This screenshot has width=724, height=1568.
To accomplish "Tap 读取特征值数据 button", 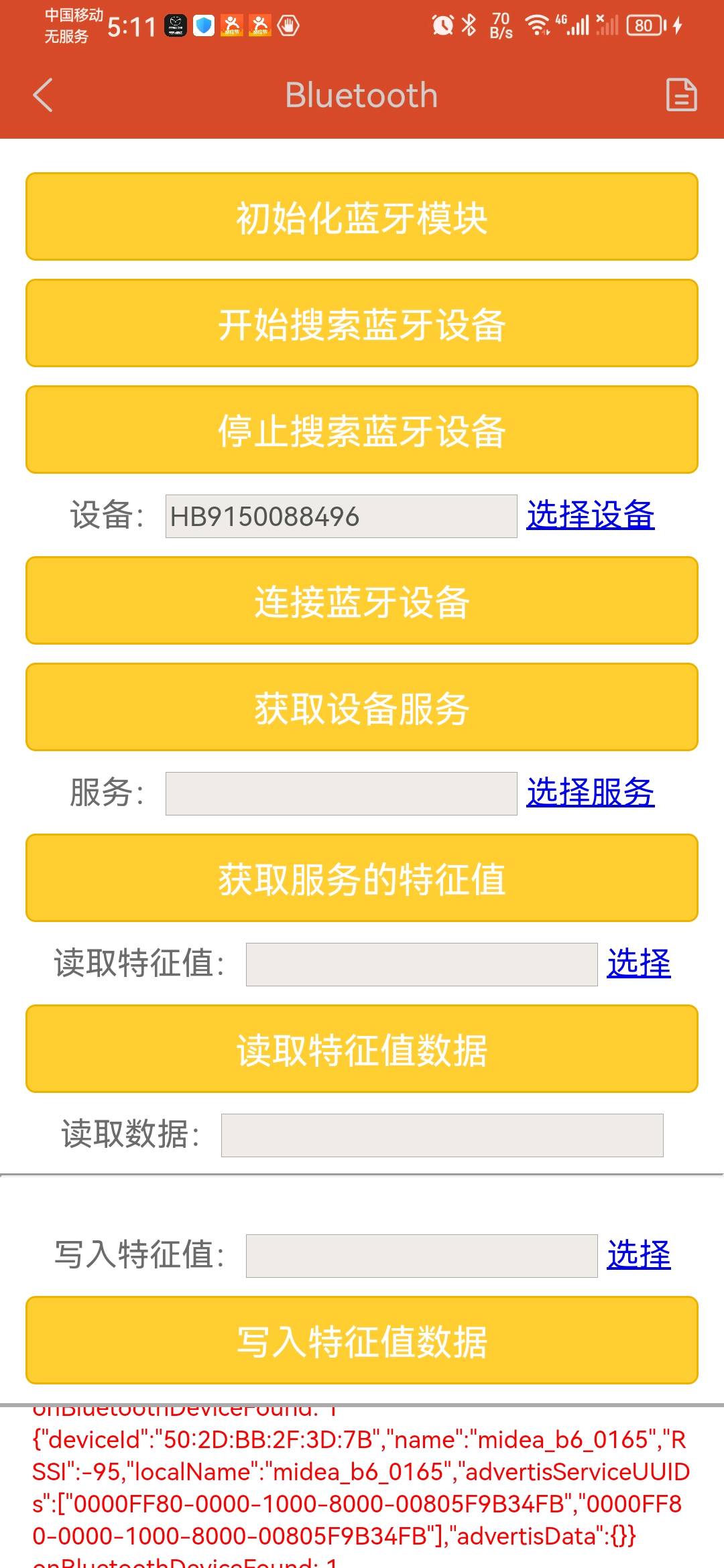I will point(362,1049).
